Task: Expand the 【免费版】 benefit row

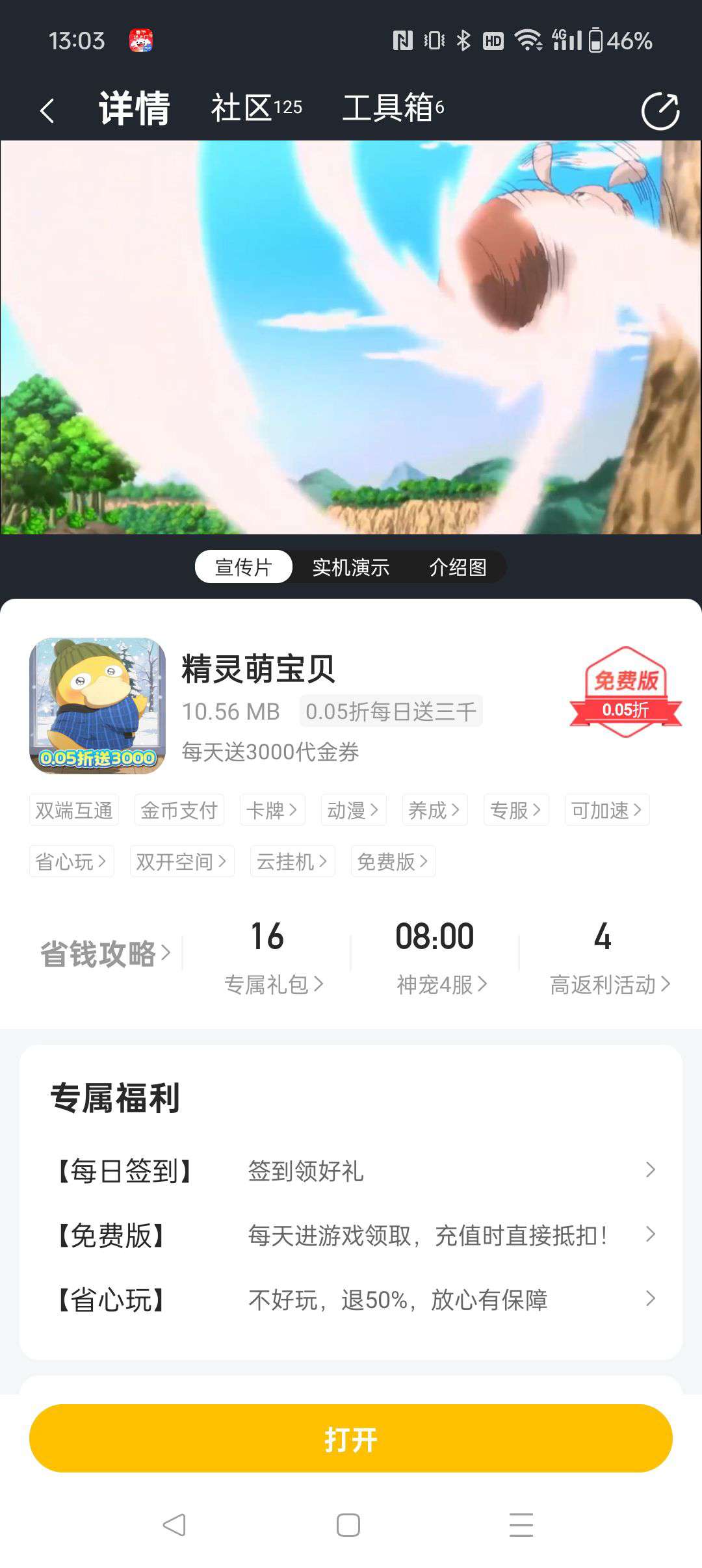Action: 351,1235
